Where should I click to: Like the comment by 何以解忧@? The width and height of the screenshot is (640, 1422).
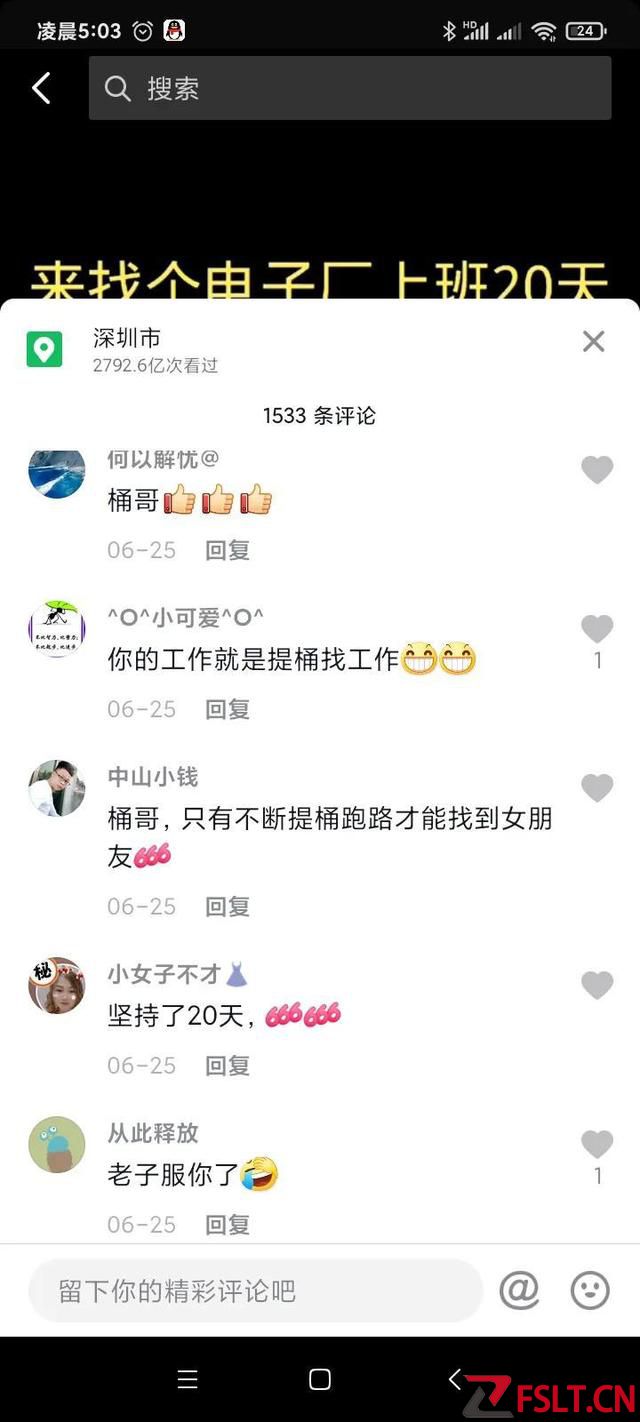point(597,470)
